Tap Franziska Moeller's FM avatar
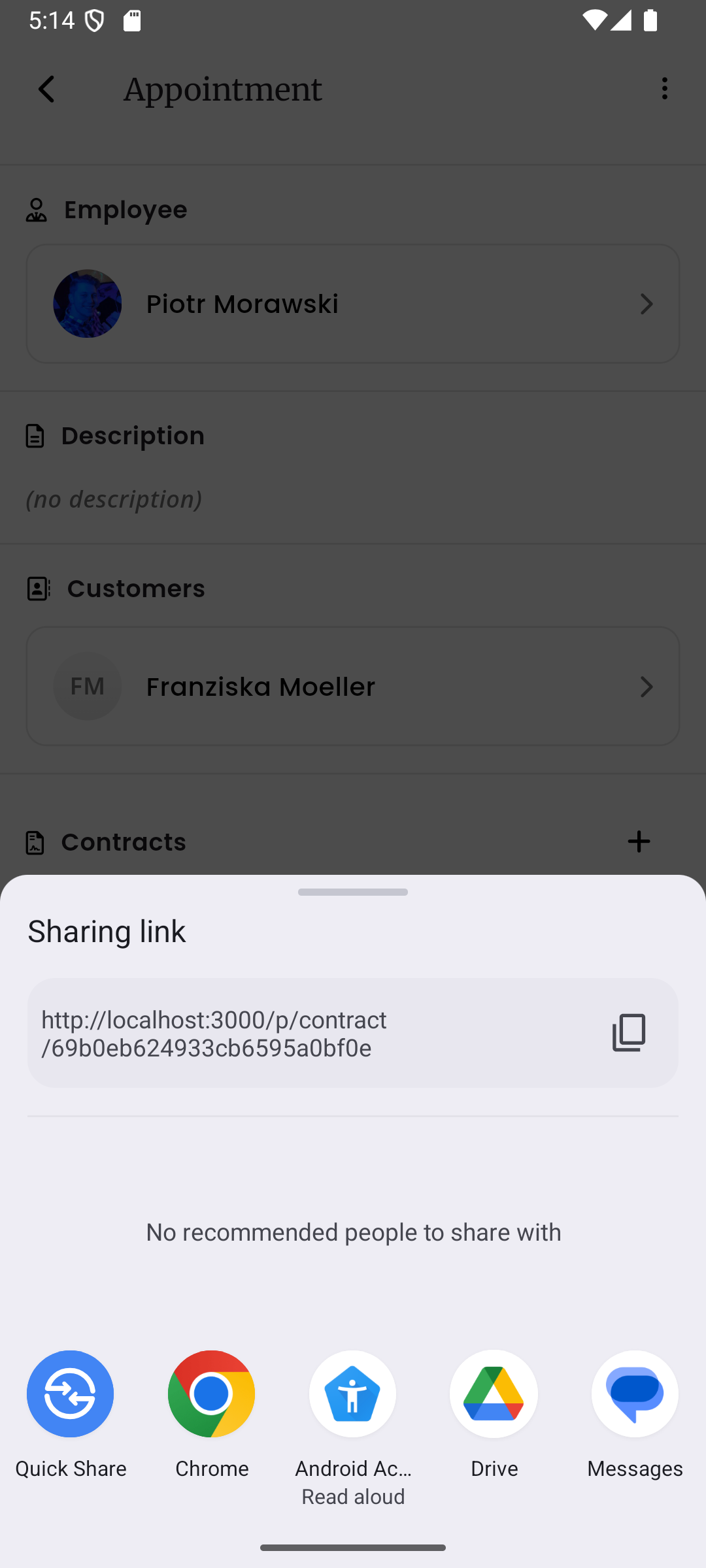 pos(87,686)
